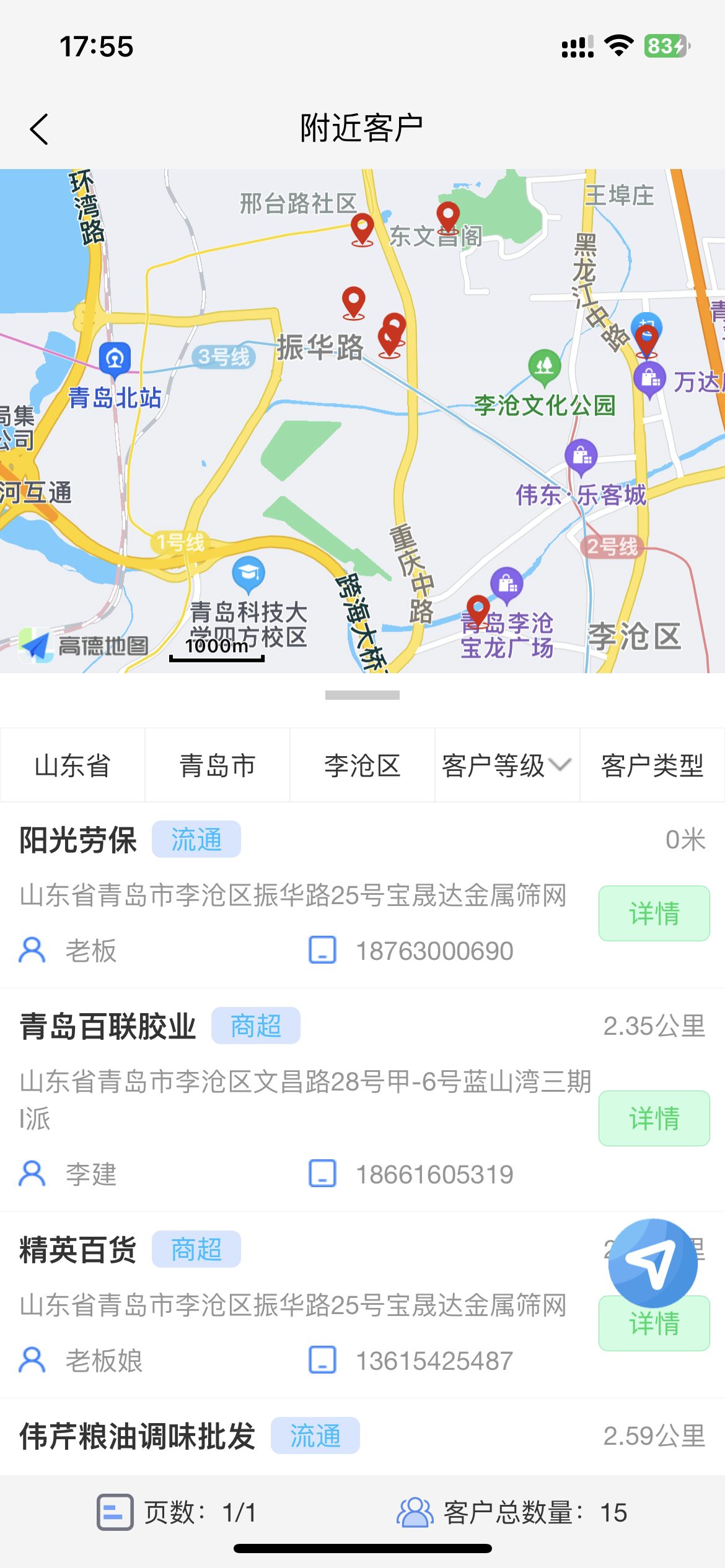The height and width of the screenshot is (1568, 725).
Task: Expand the 客户等级 dropdown
Action: coord(507,765)
